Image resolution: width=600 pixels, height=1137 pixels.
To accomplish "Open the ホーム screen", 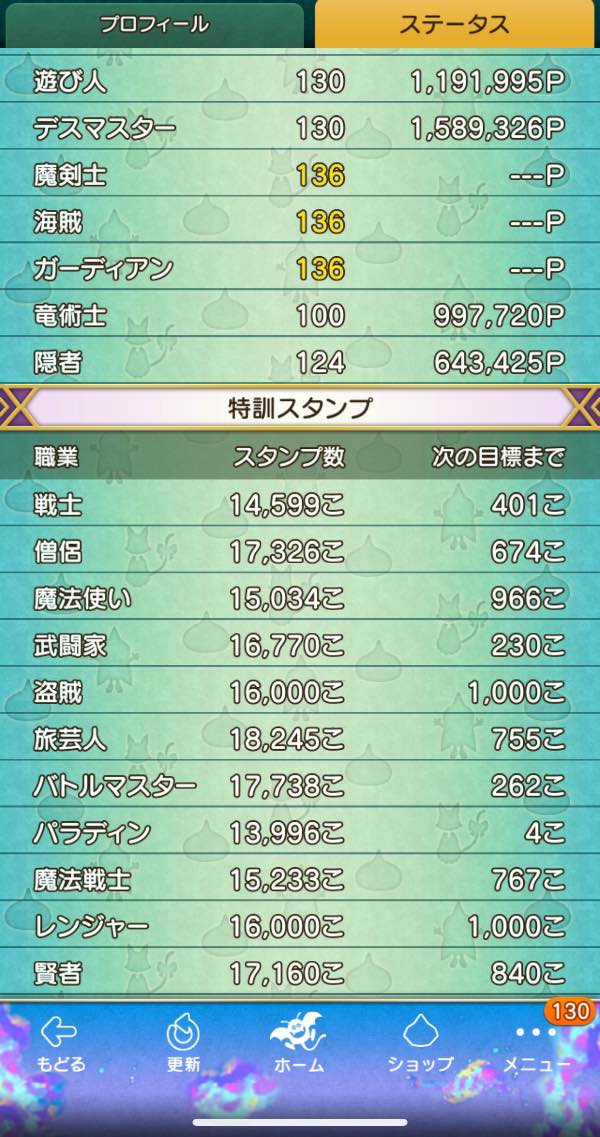I will pyautogui.click(x=299, y=1043).
